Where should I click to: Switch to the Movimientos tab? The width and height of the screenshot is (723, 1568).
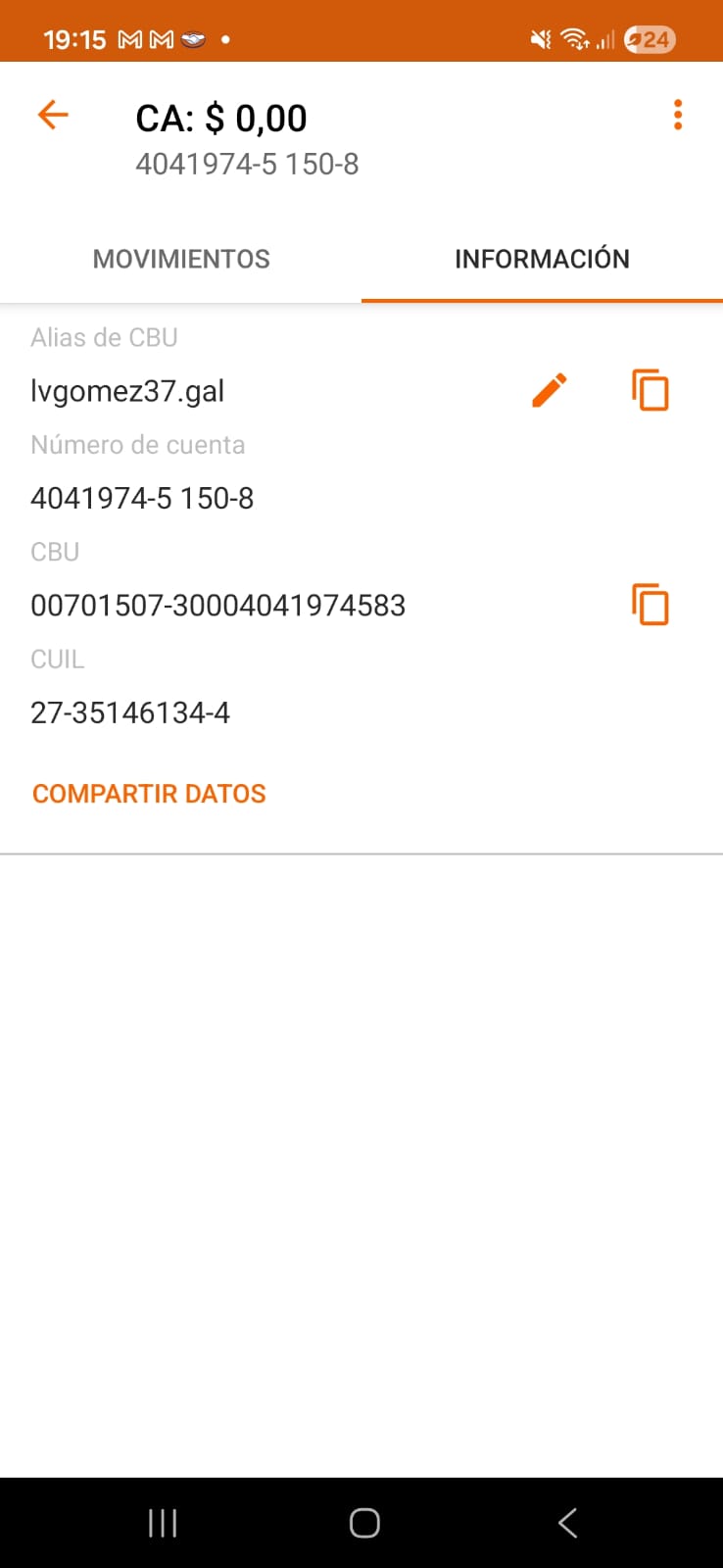(x=181, y=259)
